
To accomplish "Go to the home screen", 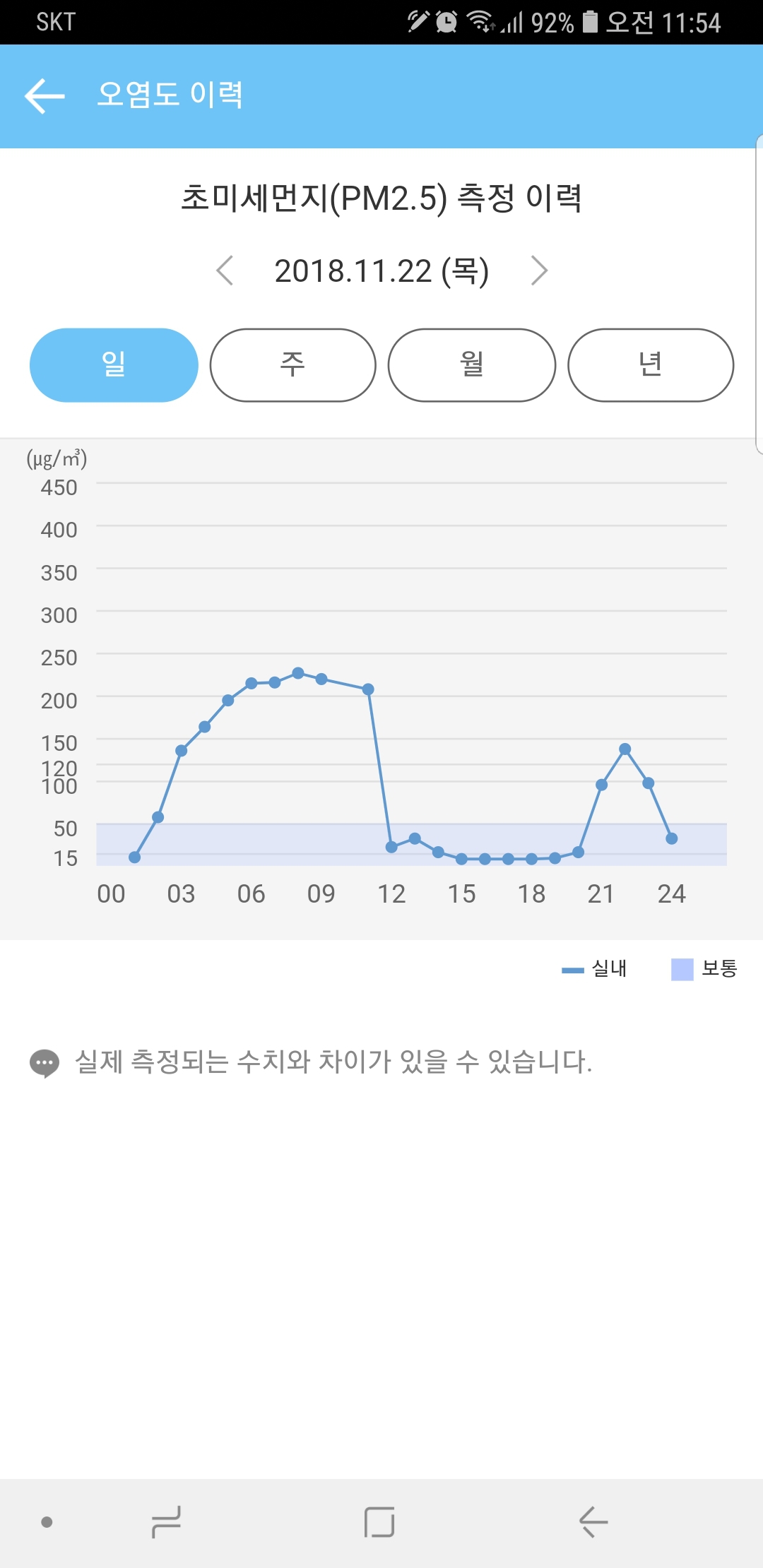I will tap(379, 1521).
